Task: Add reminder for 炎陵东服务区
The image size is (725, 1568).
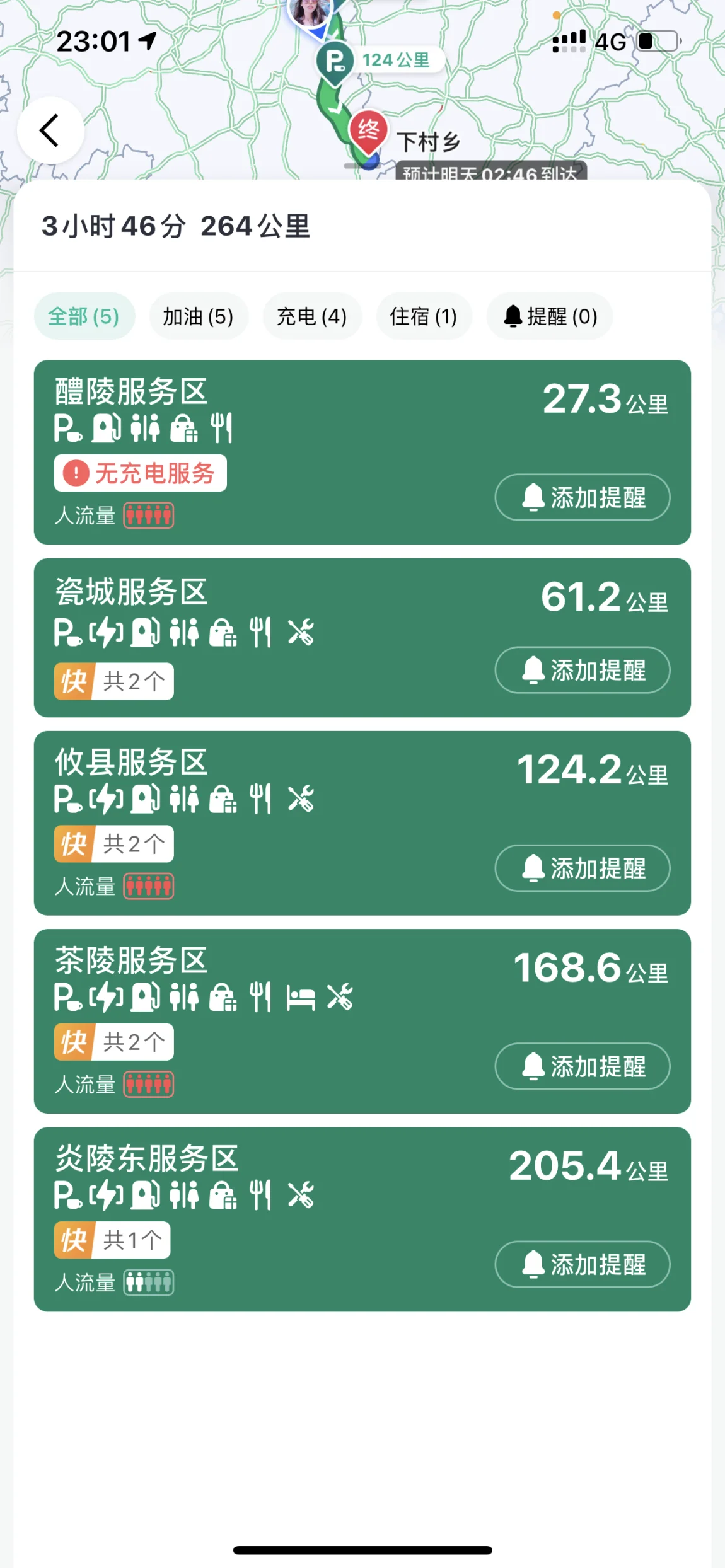Action: [x=582, y=1264]
